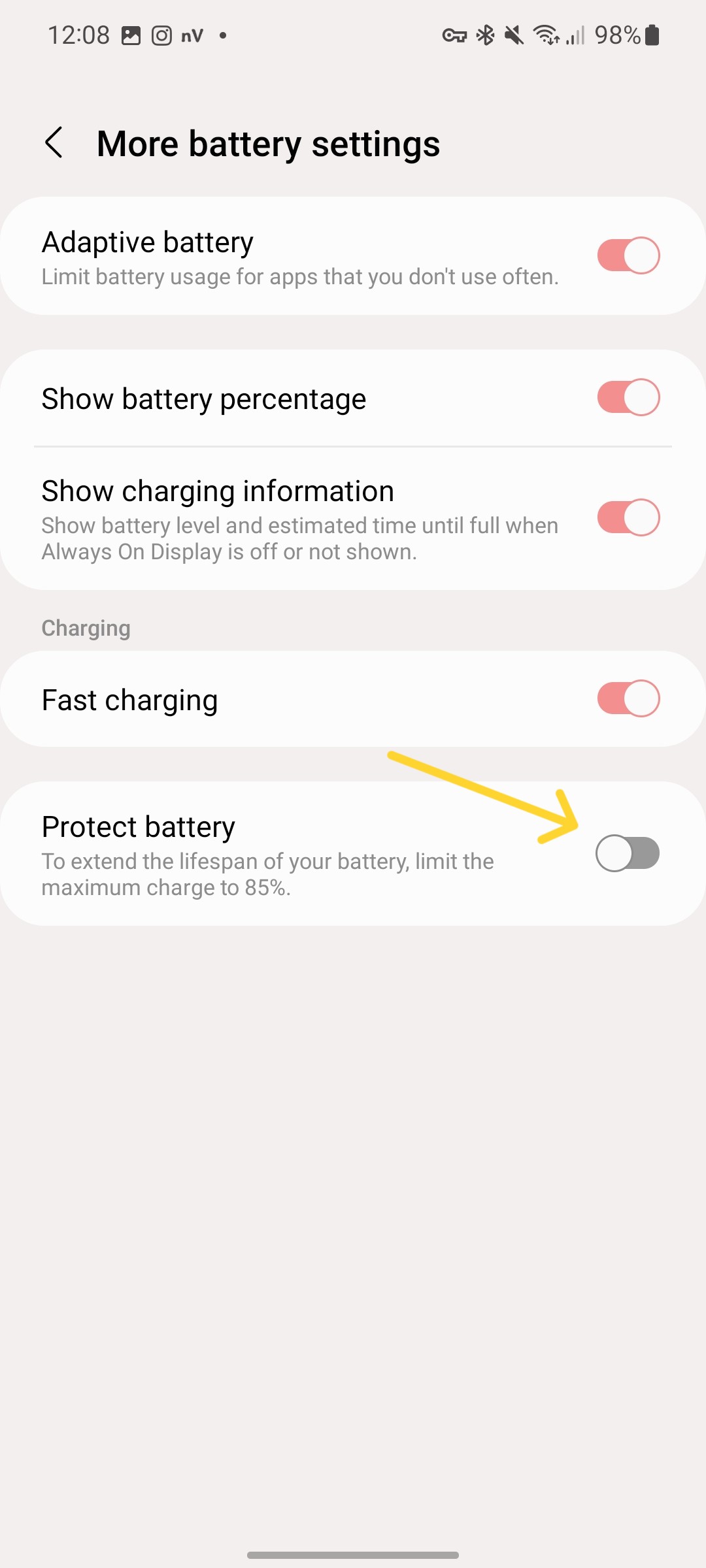Turn off Adaptive battery

[628, 255]
